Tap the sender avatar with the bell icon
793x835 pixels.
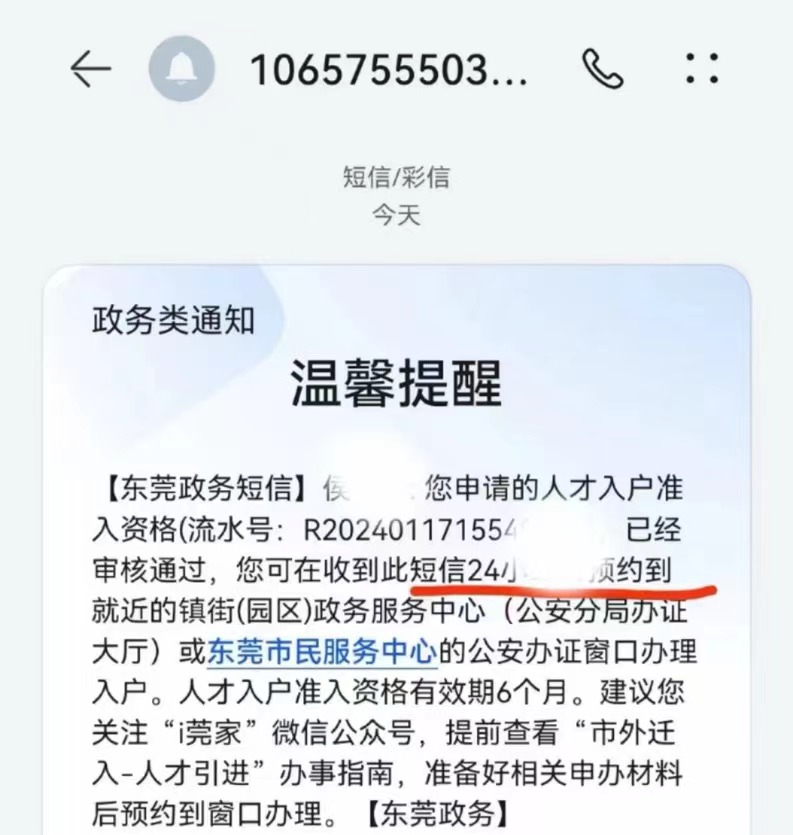(x=183, y=68)
